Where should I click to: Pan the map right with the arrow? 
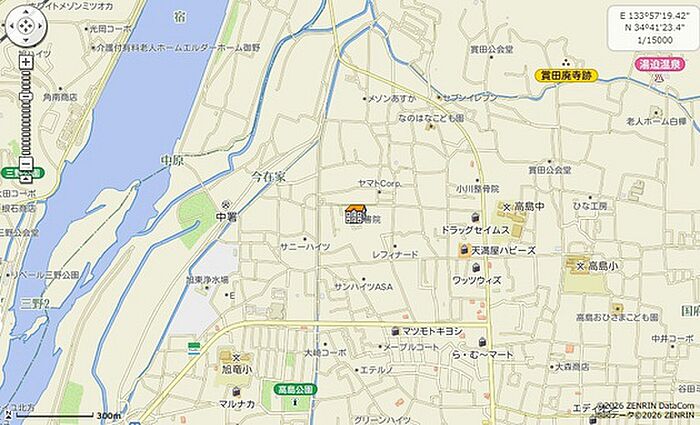[x=39, y=26]
